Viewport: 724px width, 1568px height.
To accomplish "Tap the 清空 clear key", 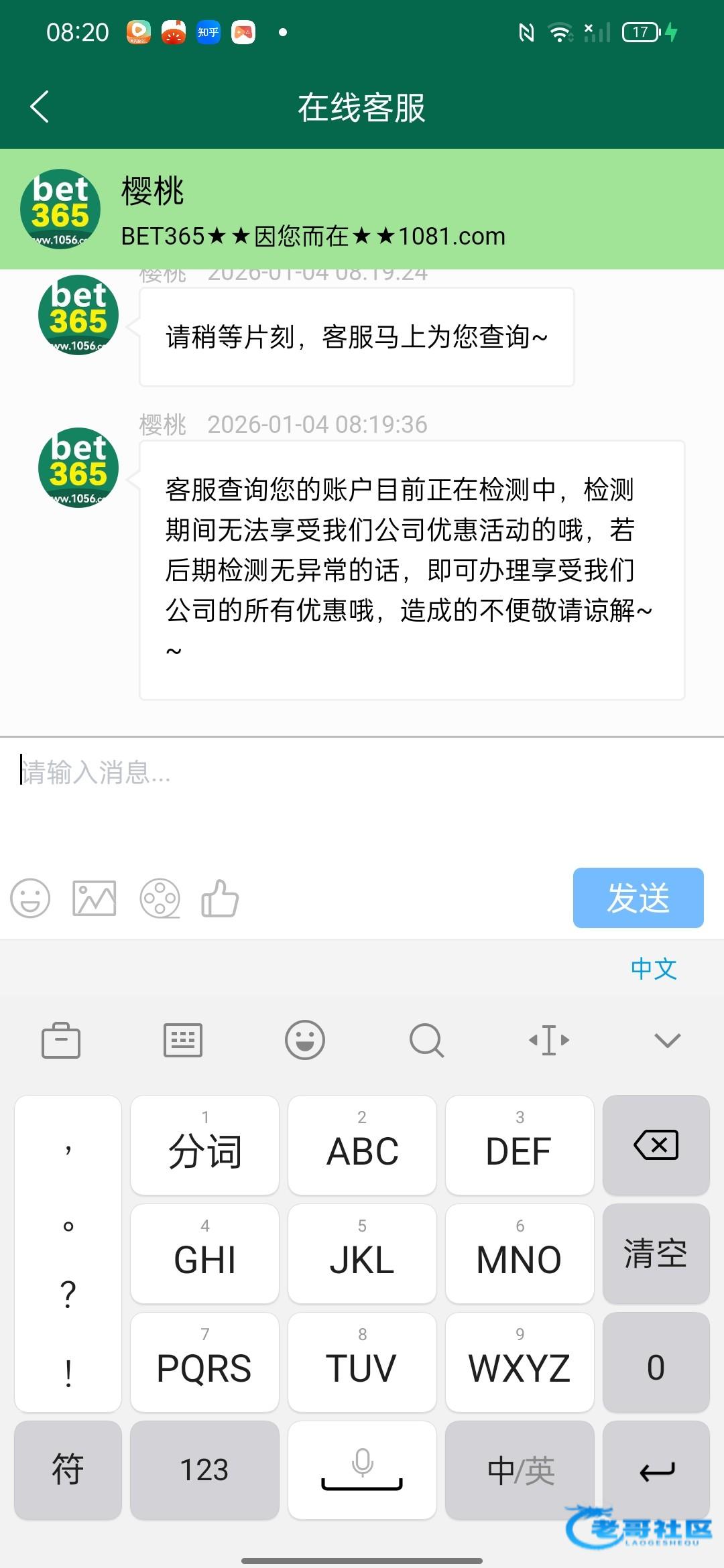I will pyautogui.click(x=656, y=1254).
